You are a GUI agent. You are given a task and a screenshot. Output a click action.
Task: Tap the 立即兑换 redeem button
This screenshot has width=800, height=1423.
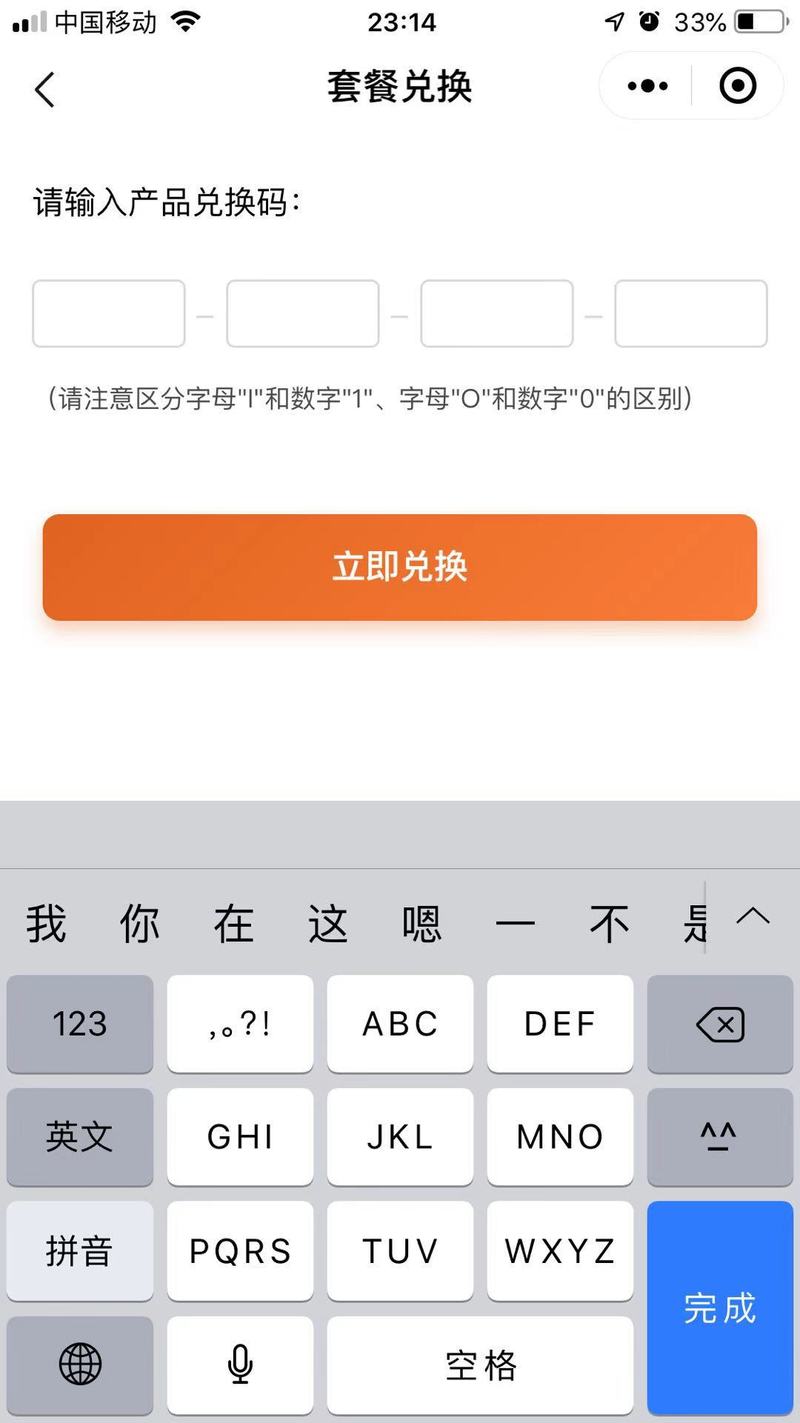pyautogui.click(x=400, y=567)
